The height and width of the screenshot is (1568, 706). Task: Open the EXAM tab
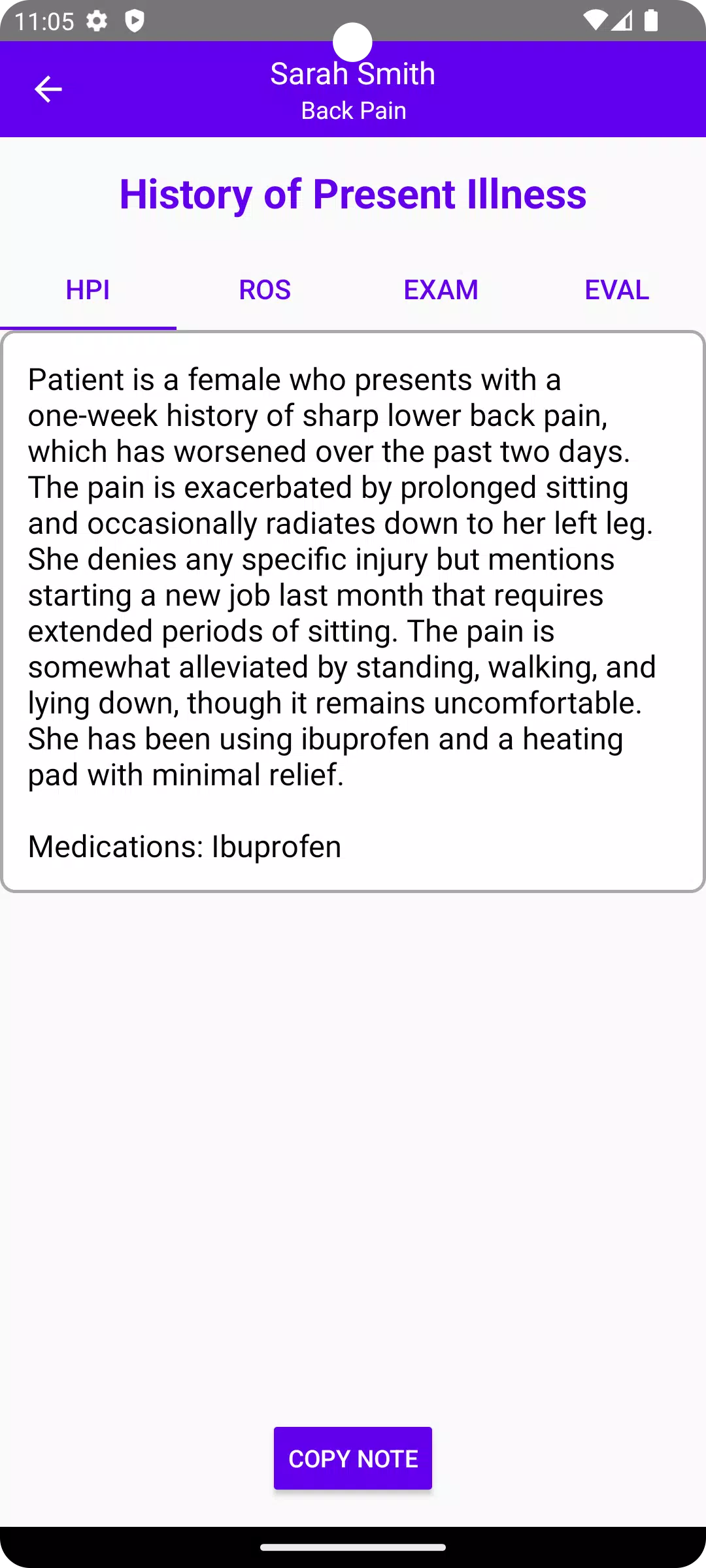(x=441, y=289)
